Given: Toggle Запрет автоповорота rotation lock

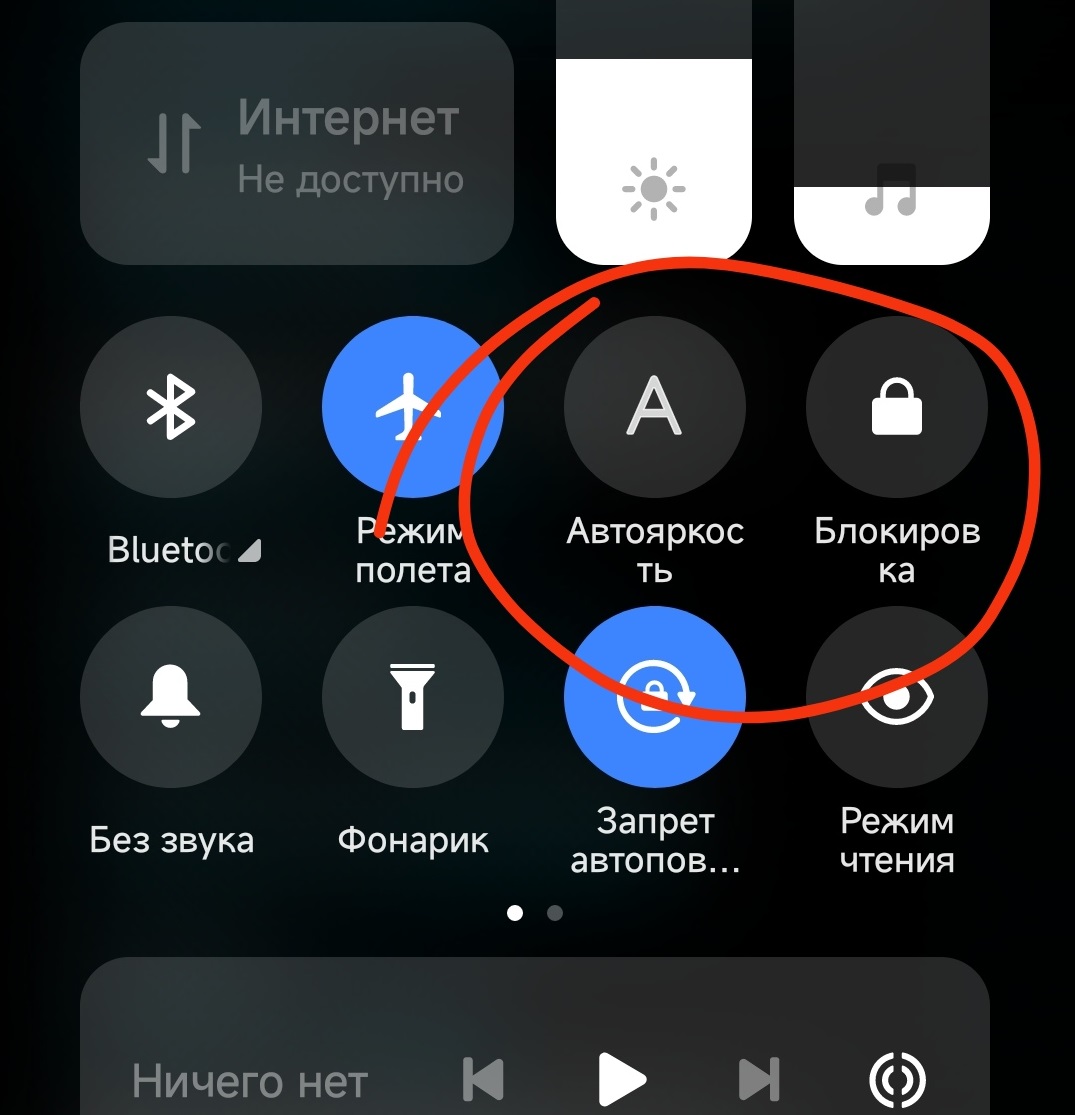Looking at the screenshot, I should click(x=655, y=697).
